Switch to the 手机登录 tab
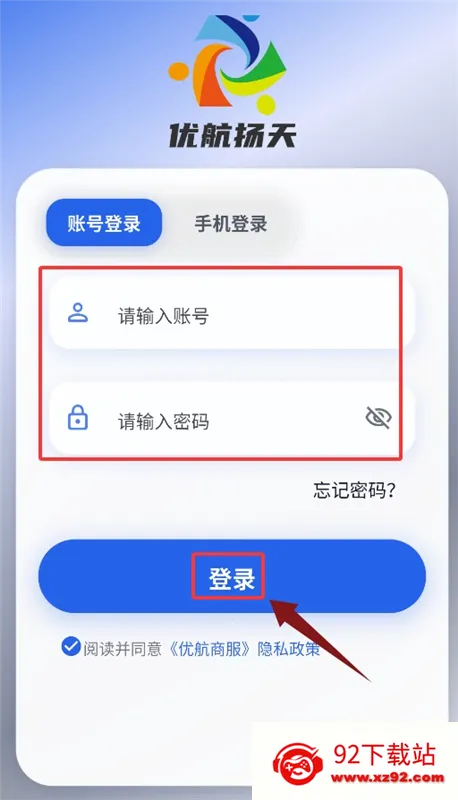458x800 pixels. pyautogui.click(x=231, y=223)
